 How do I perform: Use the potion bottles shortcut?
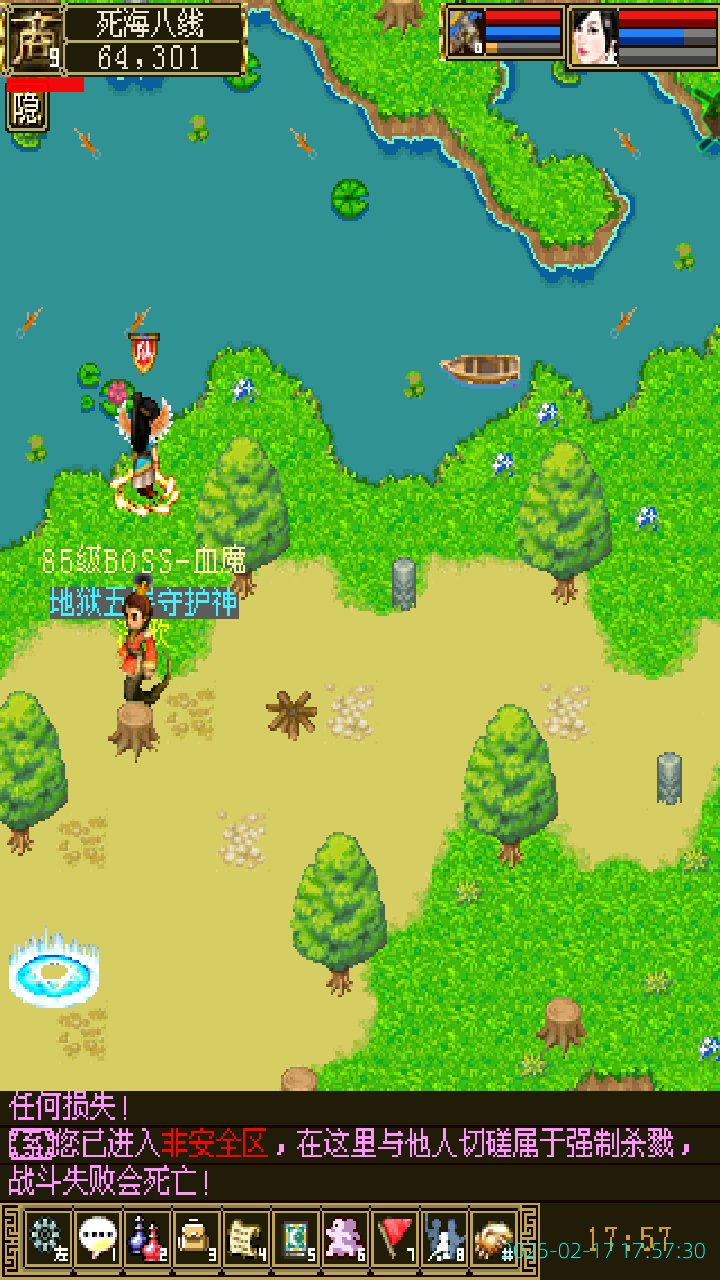tap(146, 1238)
